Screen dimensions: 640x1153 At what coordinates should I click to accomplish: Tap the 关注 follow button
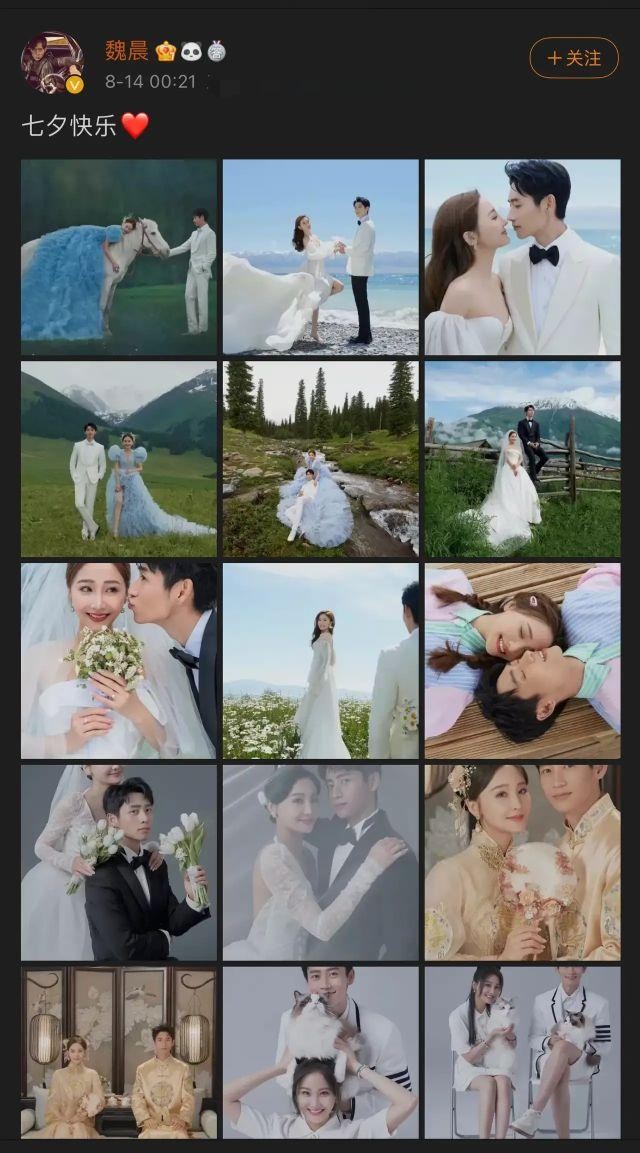click(575, 58)
